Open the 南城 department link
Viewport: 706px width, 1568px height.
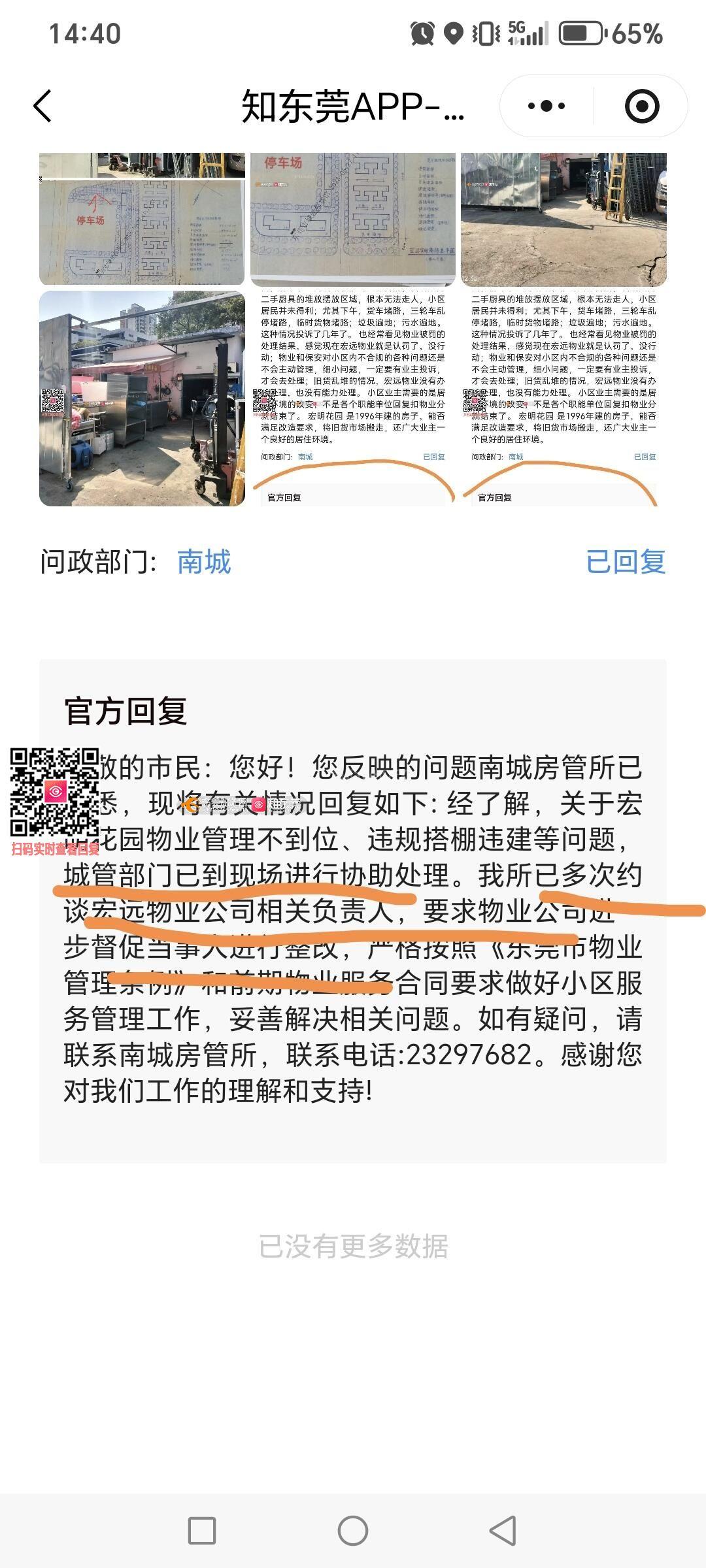click(204, 562)
